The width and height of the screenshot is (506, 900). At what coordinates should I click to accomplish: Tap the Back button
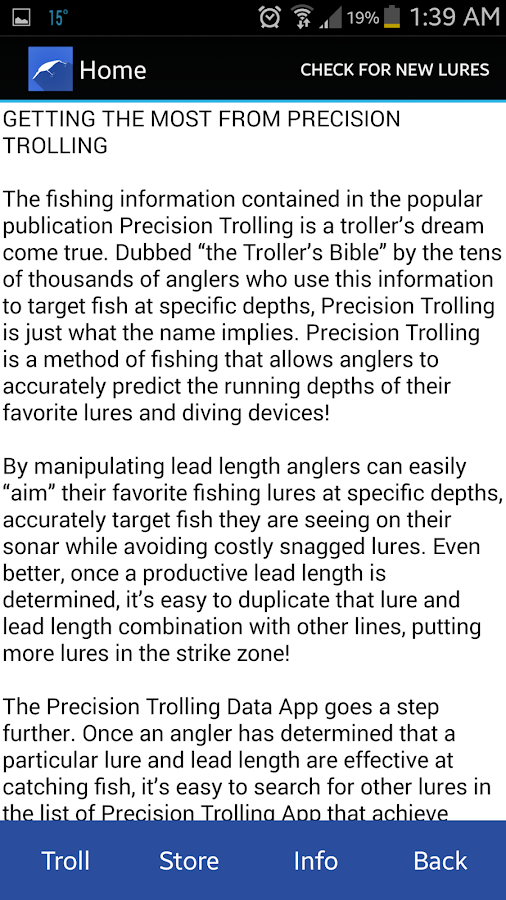[x=441, y=860]
